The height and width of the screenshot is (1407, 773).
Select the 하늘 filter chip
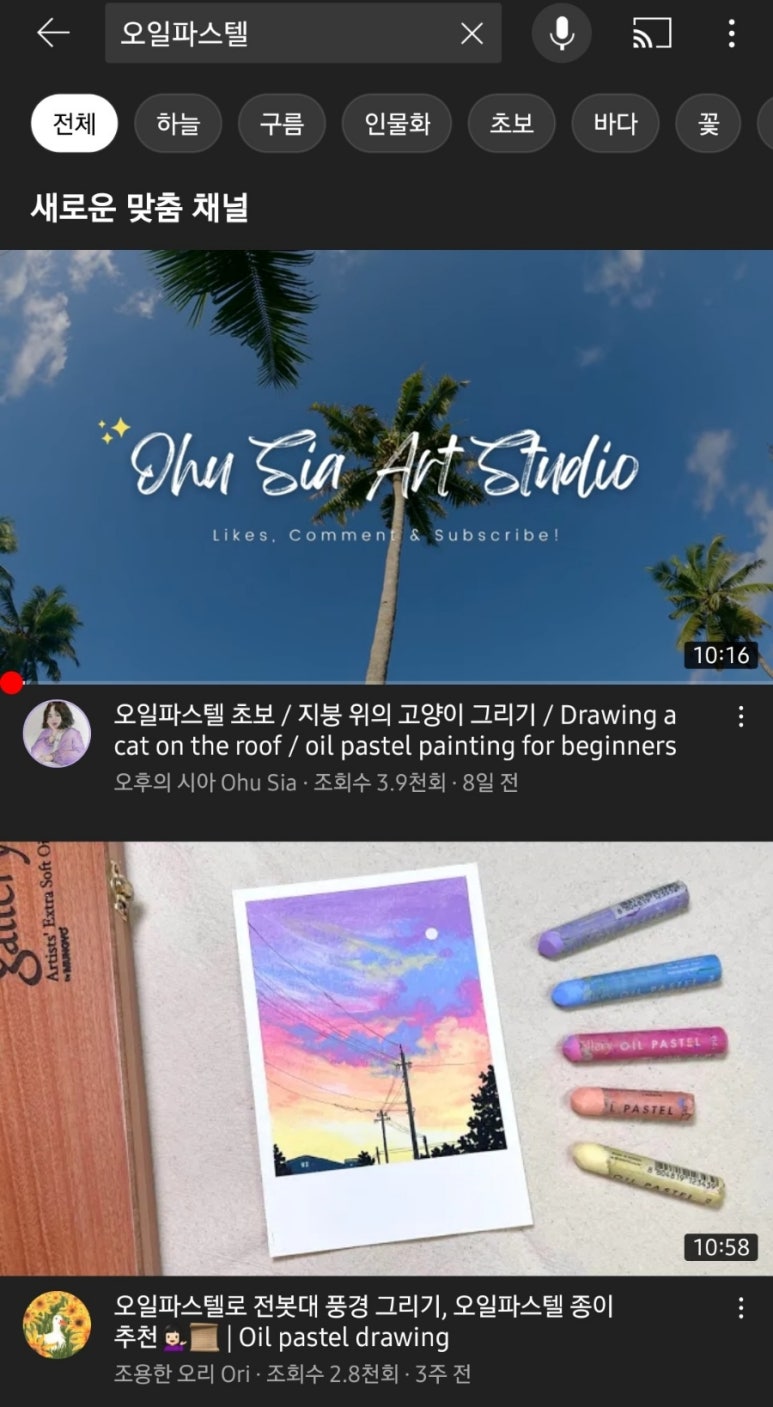click(x=178, y=123)
